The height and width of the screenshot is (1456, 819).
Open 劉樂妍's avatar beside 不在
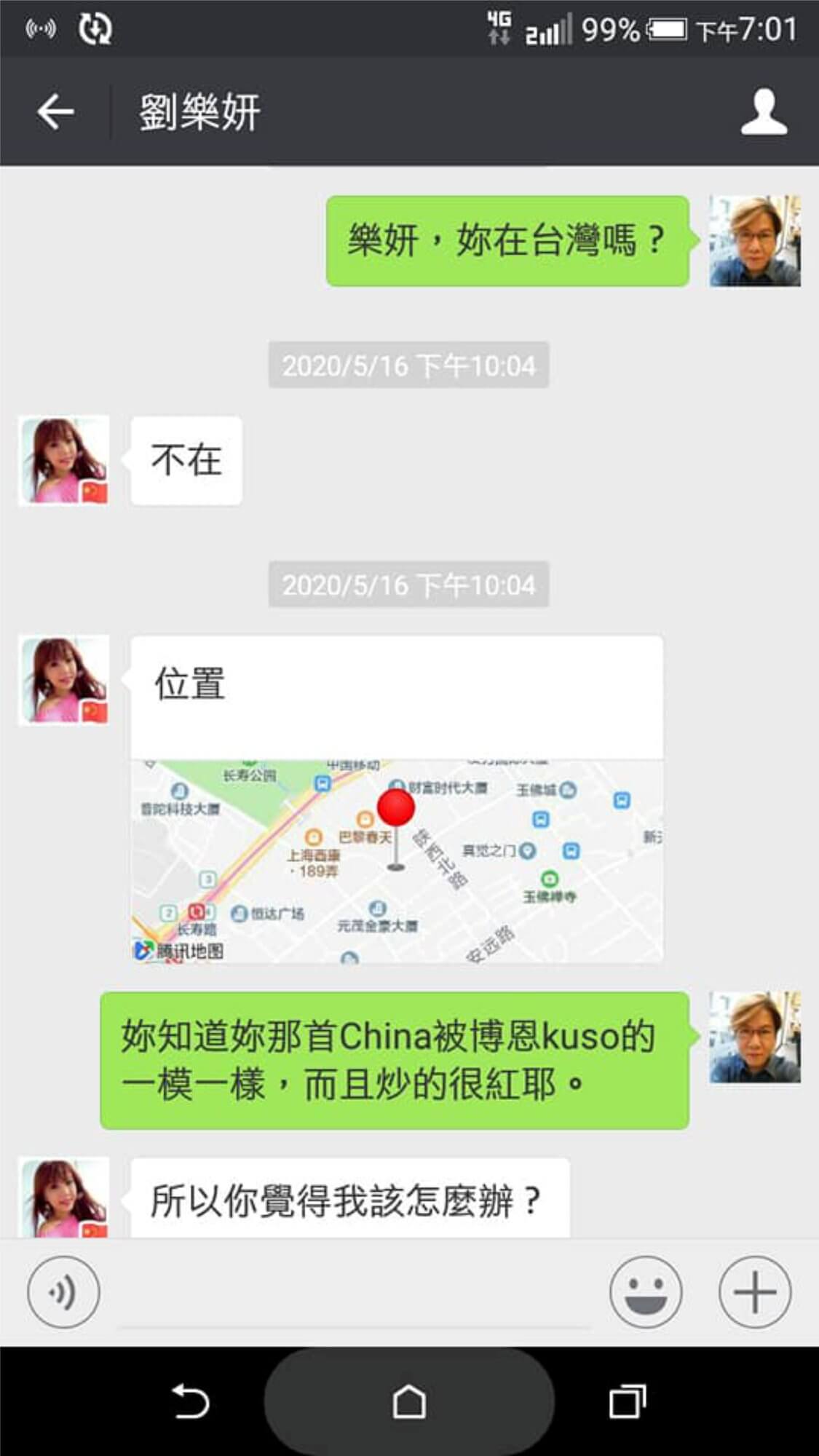tap(64, 460)
